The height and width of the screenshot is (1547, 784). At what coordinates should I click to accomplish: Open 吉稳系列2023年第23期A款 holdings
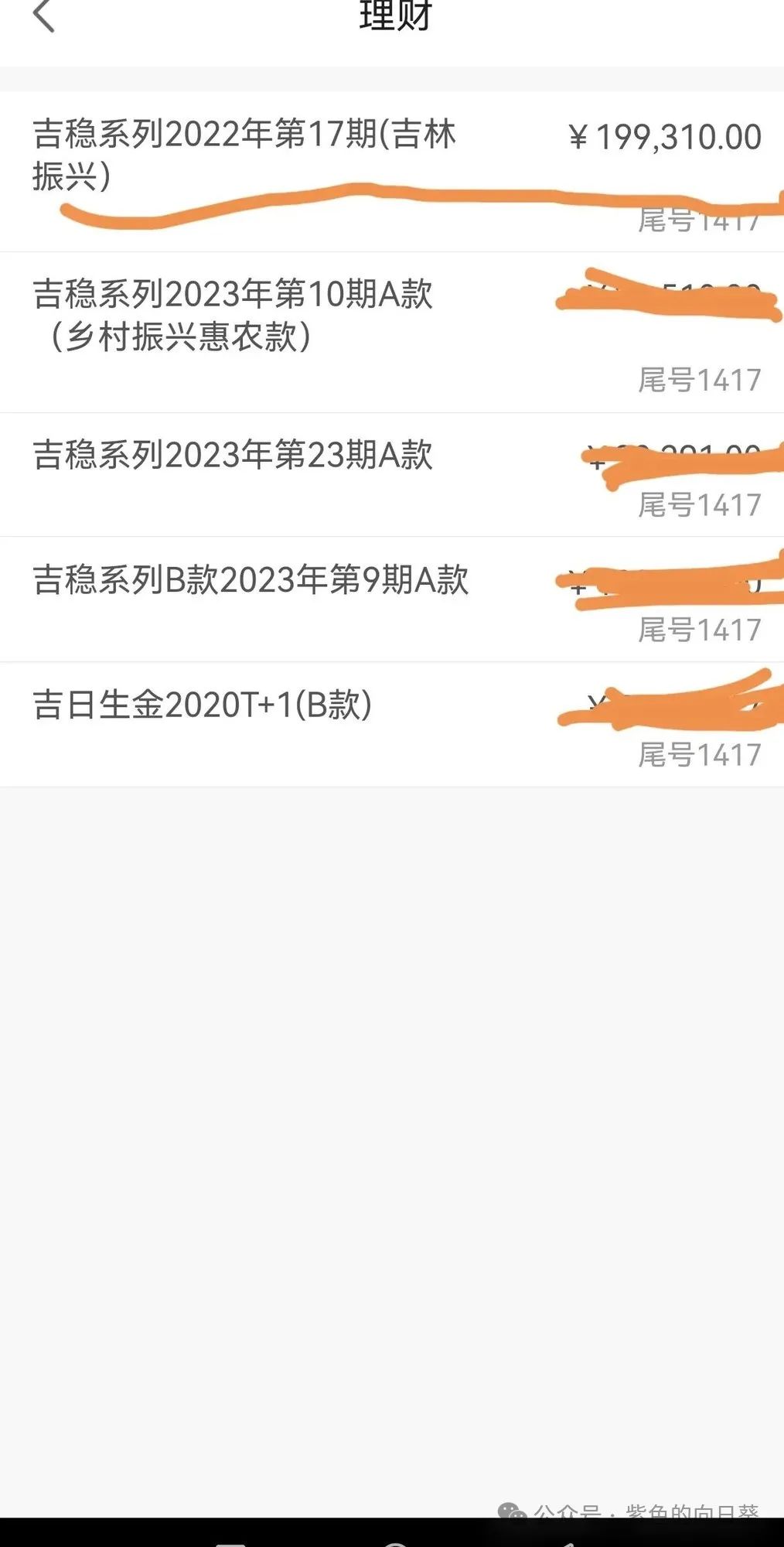pos(232,456)
